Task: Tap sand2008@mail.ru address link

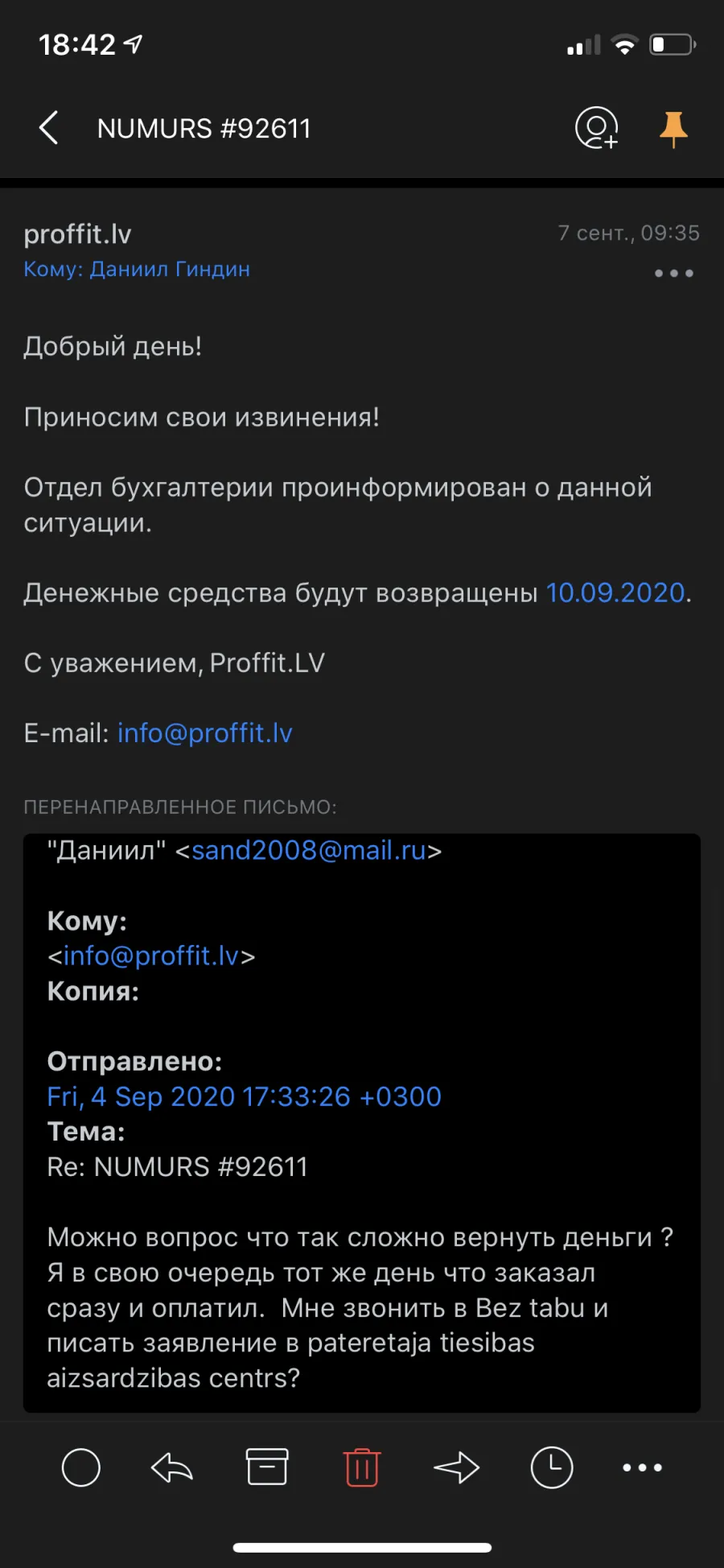Action: tap(309, 851)
